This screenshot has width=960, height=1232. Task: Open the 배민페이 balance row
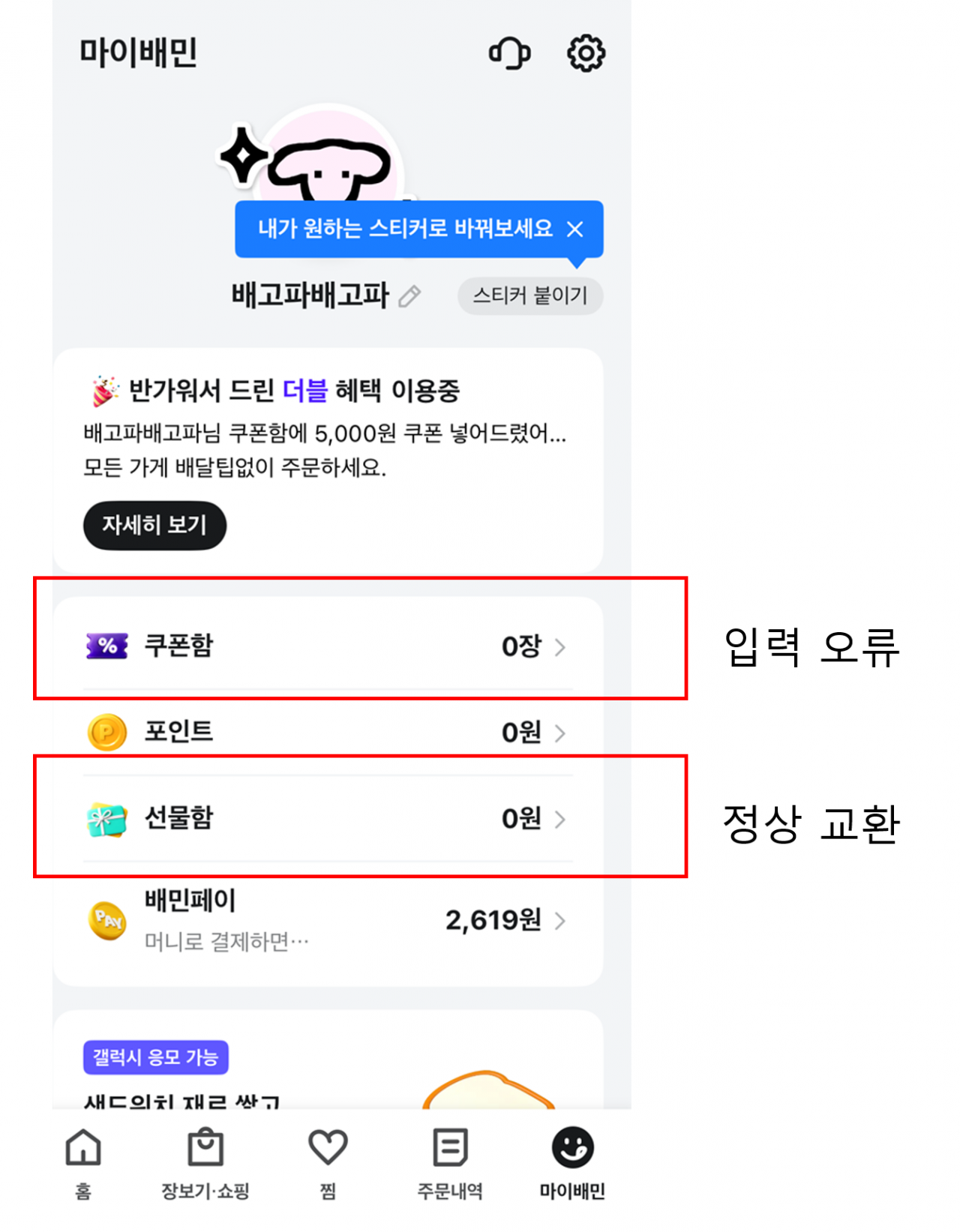[328, 920]
